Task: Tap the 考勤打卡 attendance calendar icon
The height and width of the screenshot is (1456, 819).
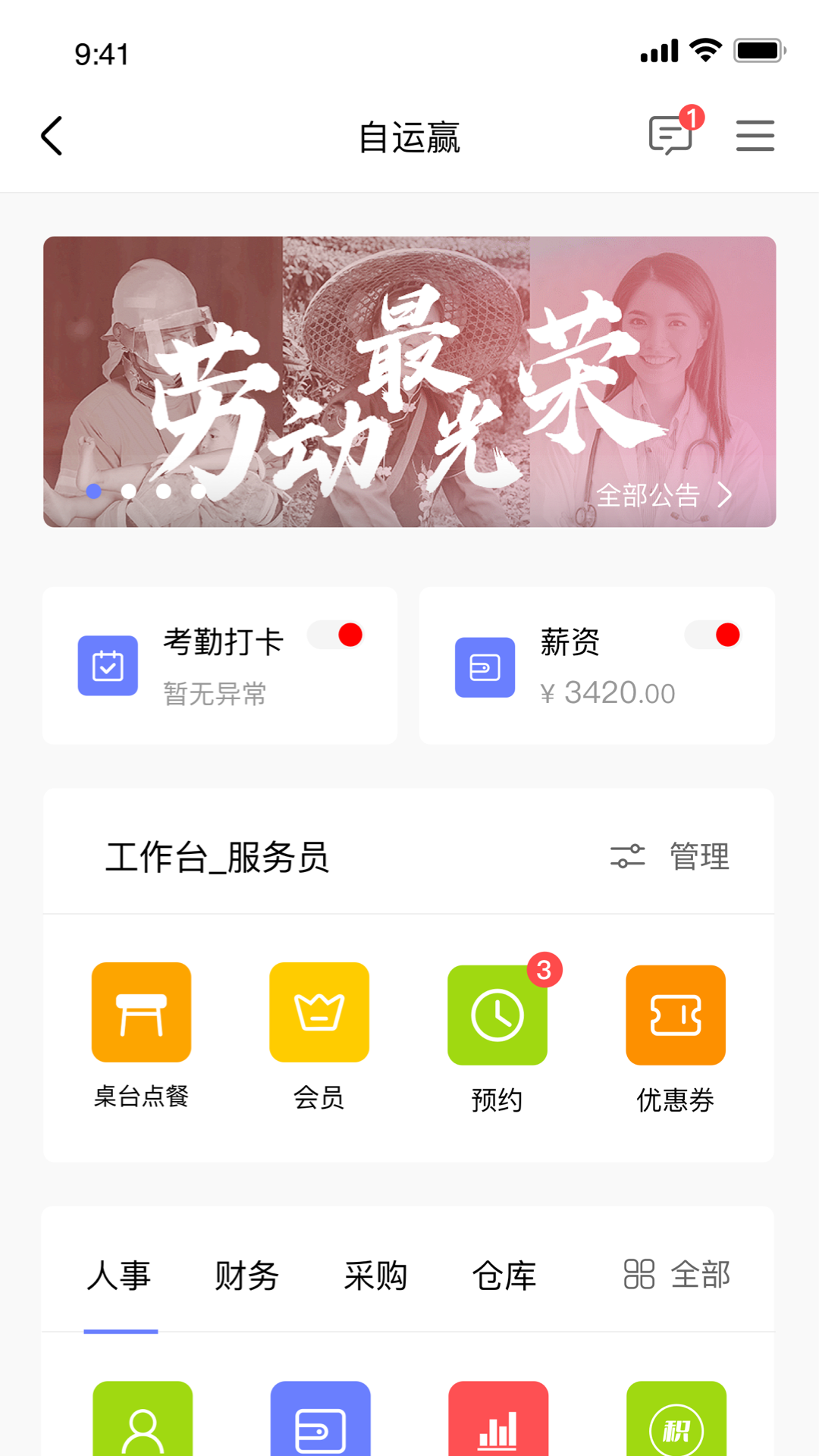Action: (108, 666)
